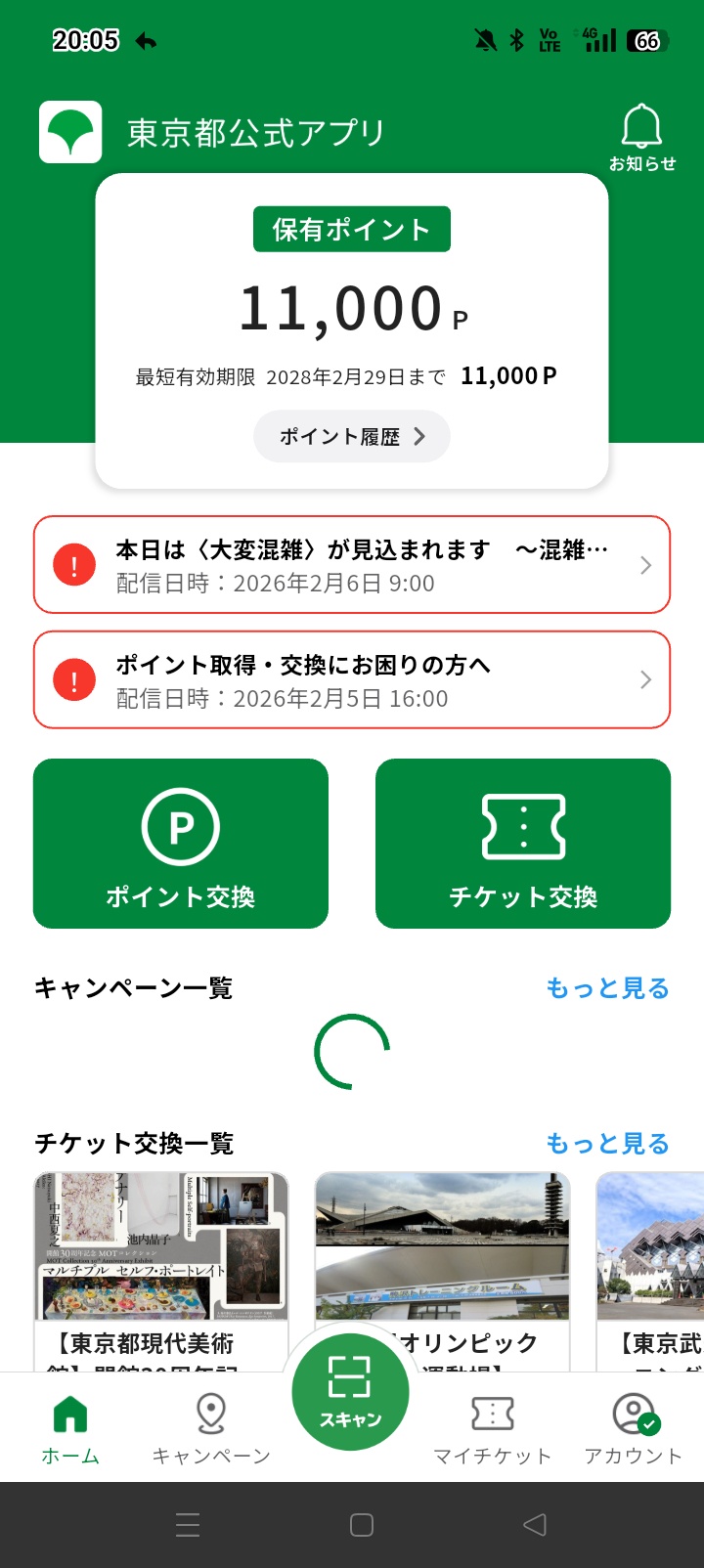Open the ポイント取得・交換にお困りの方へ notice
The height and width of the screenshot is (1568, 704).
[x=352, y=680]
